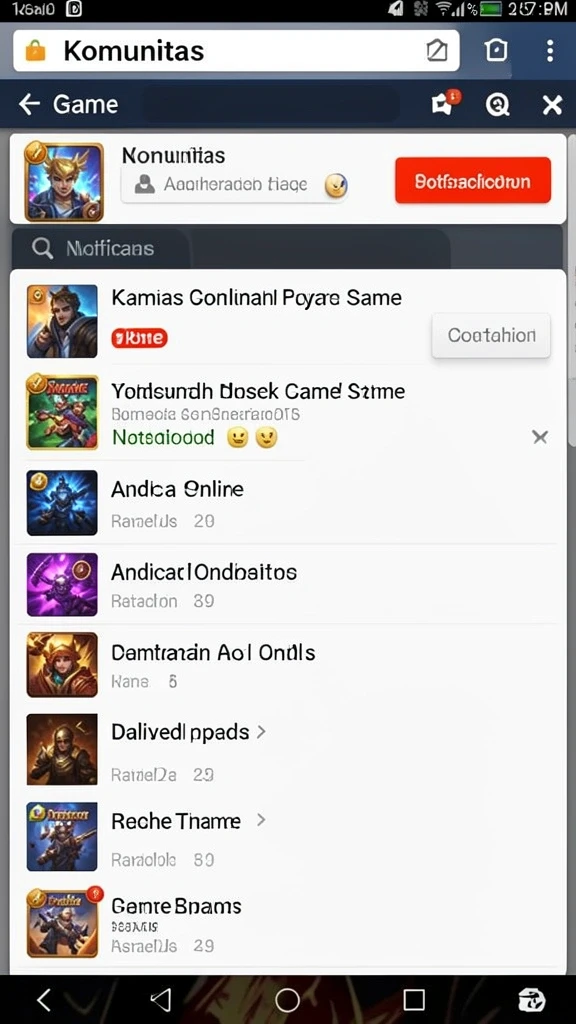This screenshot has width=576, height=1024.
Task: Open the Dalived ppads row
Action: [x=288, y=749]
